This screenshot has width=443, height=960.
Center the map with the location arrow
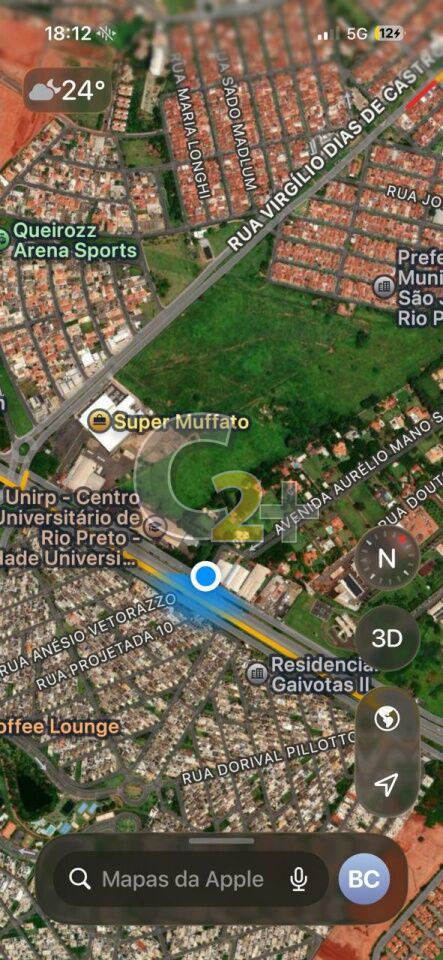387,784
